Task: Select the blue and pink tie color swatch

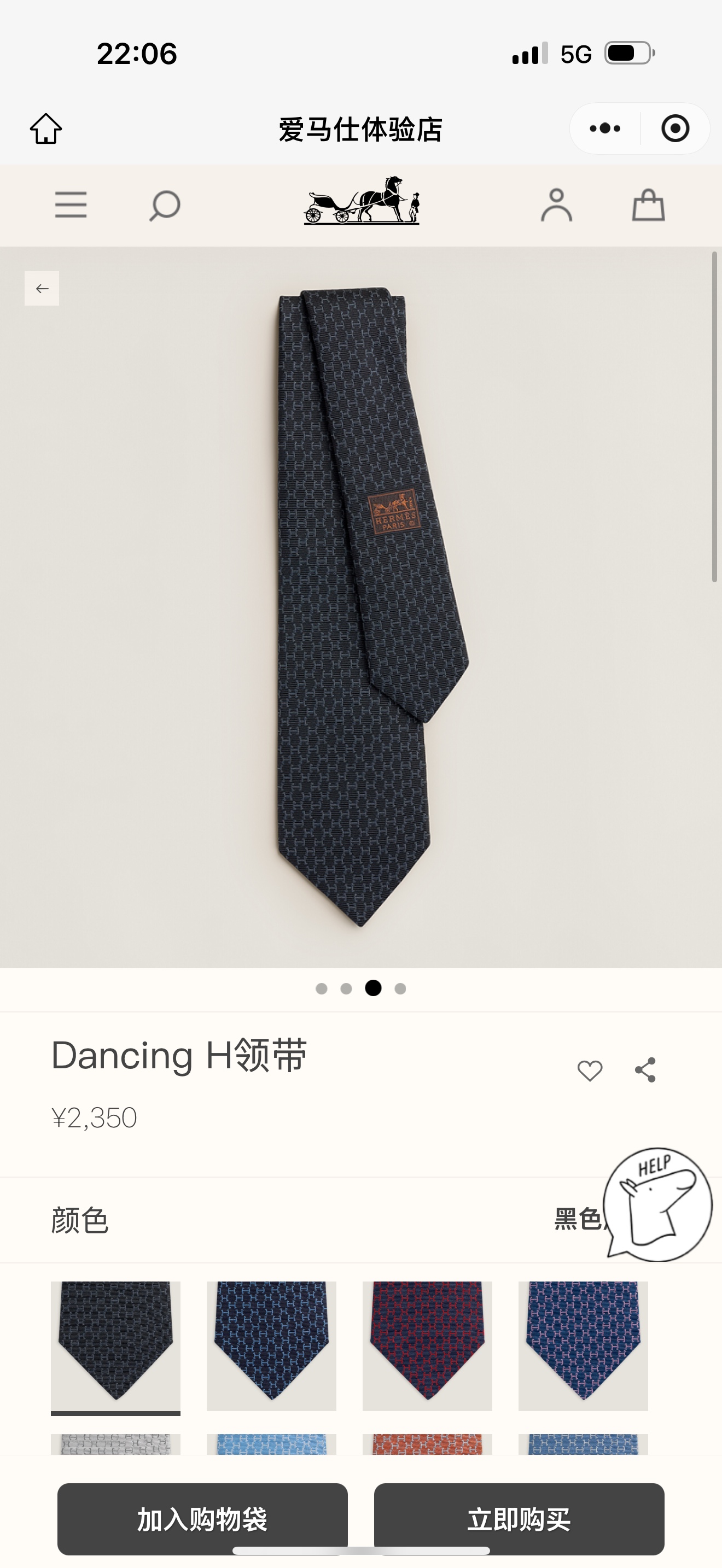Action: click(x=583, y=1346)
